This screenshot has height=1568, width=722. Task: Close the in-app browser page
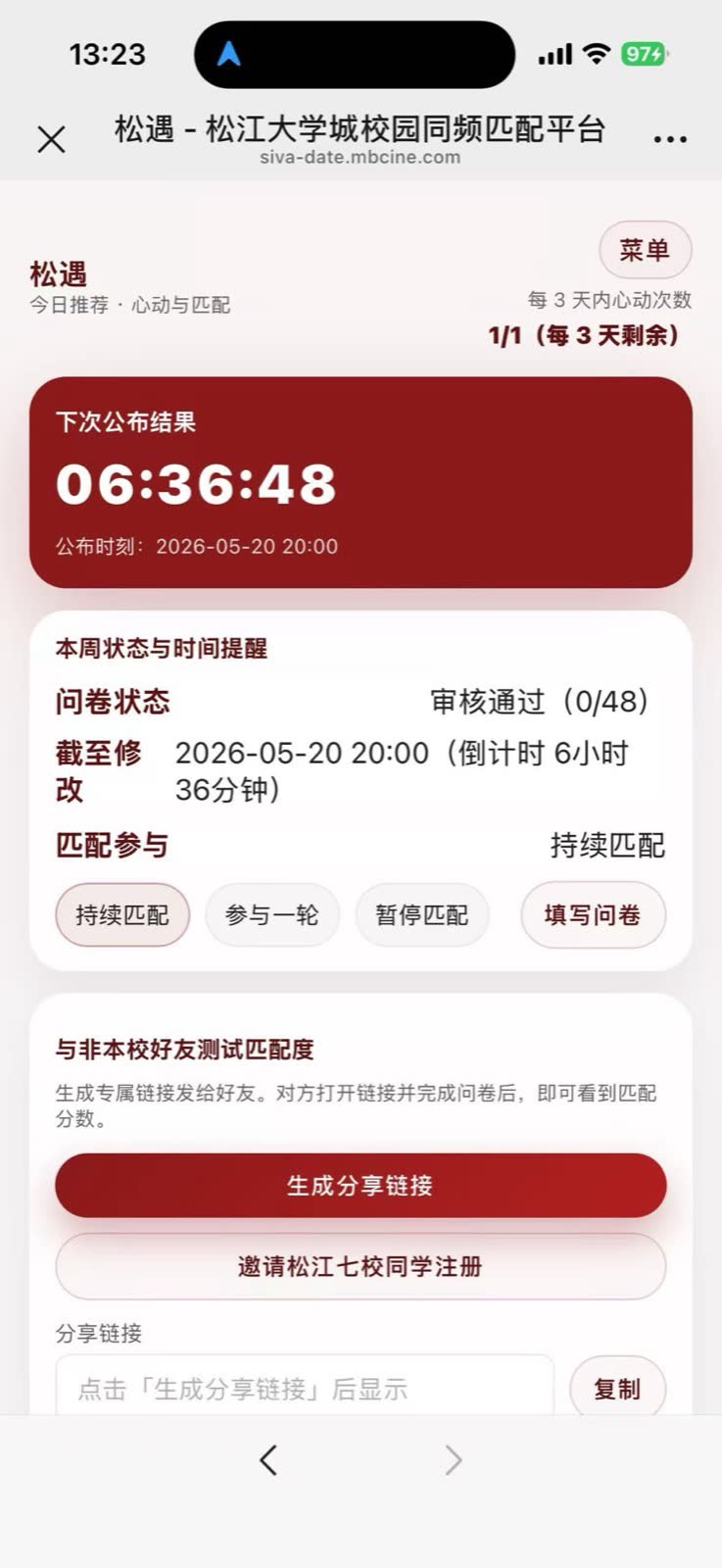coord(51,140)
